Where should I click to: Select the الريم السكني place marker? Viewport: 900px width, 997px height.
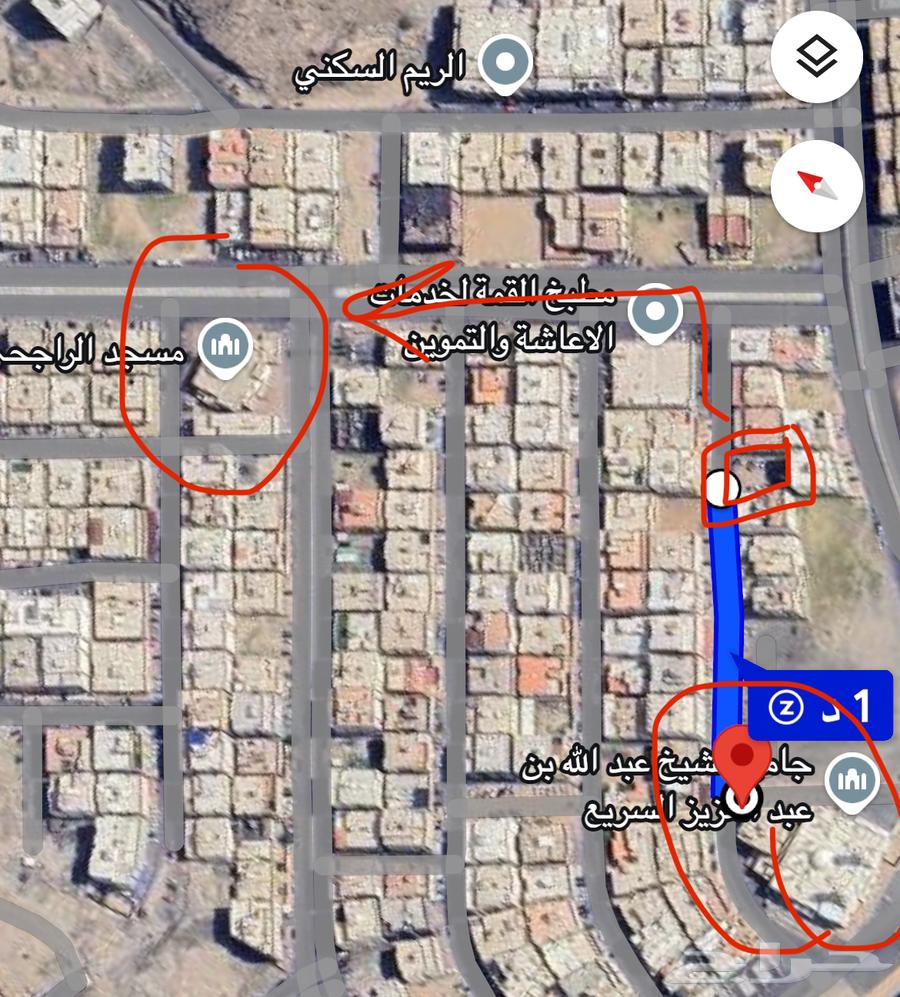[x=507, y=64]
